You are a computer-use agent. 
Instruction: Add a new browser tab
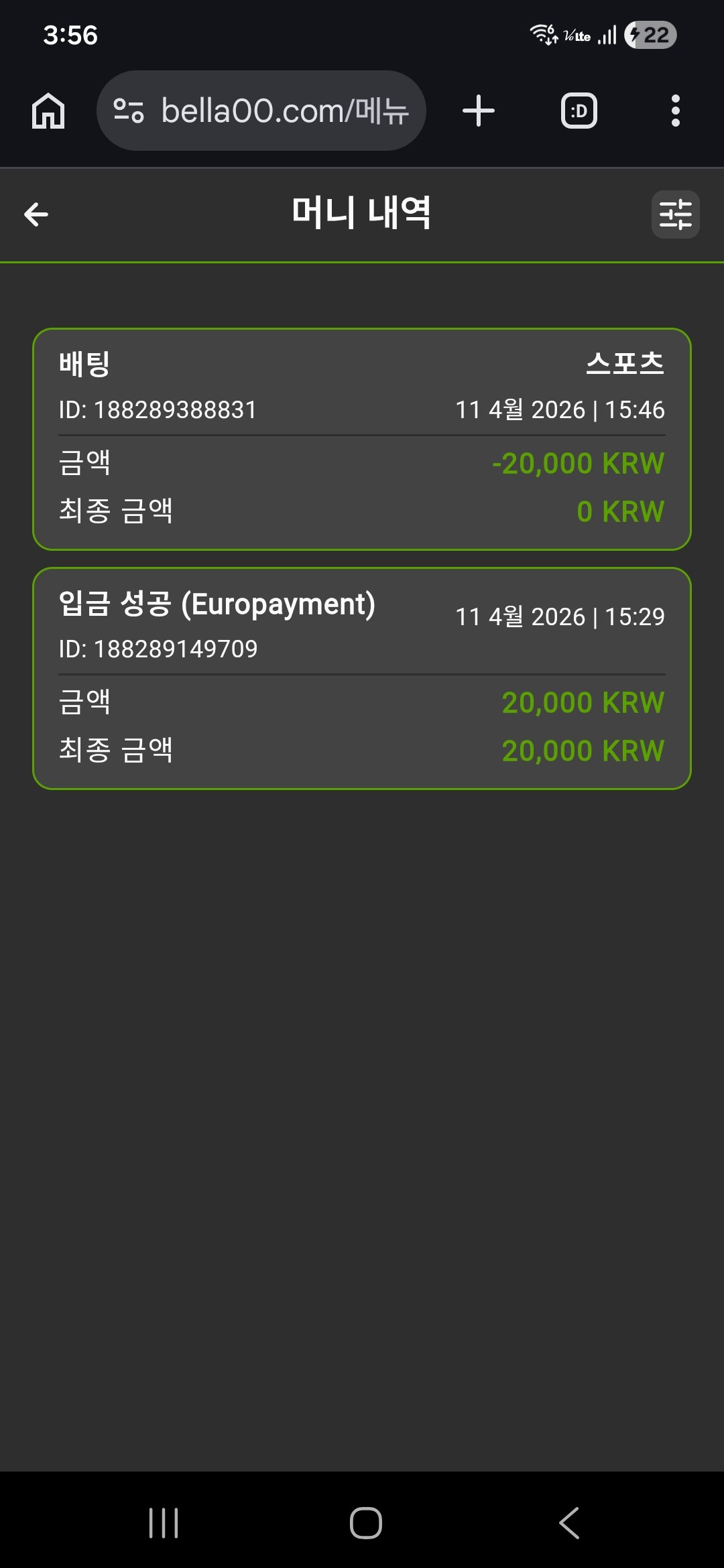[479, 111]
